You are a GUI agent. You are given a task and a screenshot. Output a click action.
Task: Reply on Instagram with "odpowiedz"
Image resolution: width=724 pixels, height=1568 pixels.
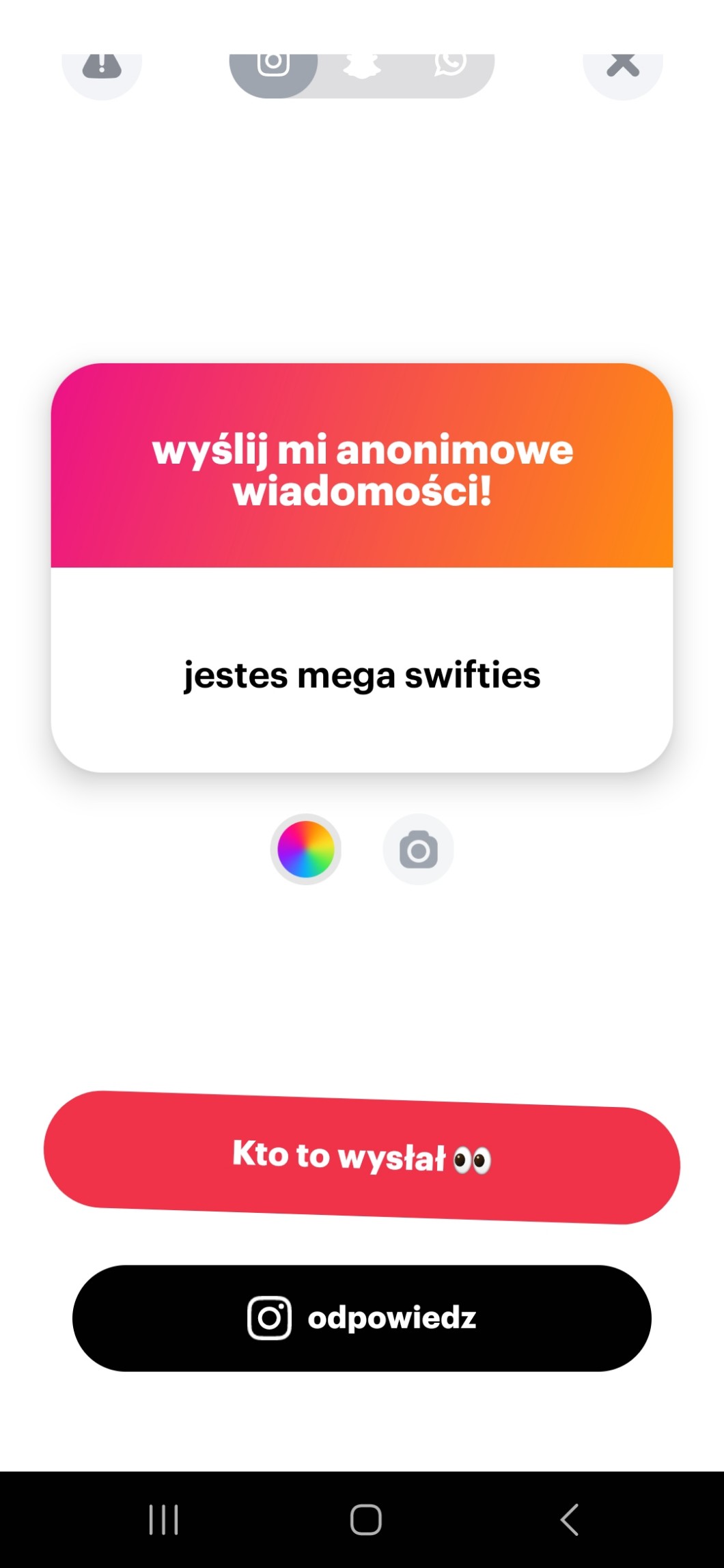362,1318
